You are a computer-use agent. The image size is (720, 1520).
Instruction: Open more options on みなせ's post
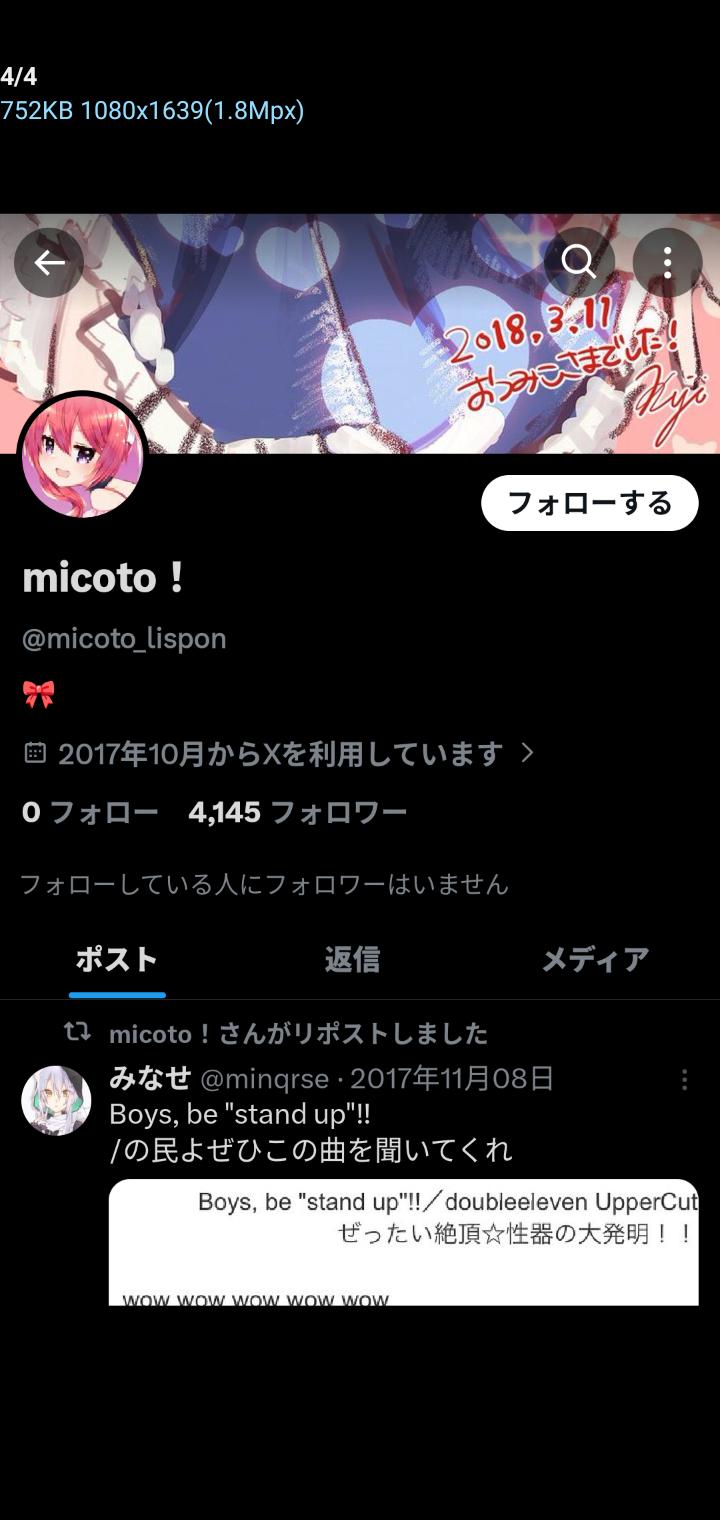[684, 1079]
